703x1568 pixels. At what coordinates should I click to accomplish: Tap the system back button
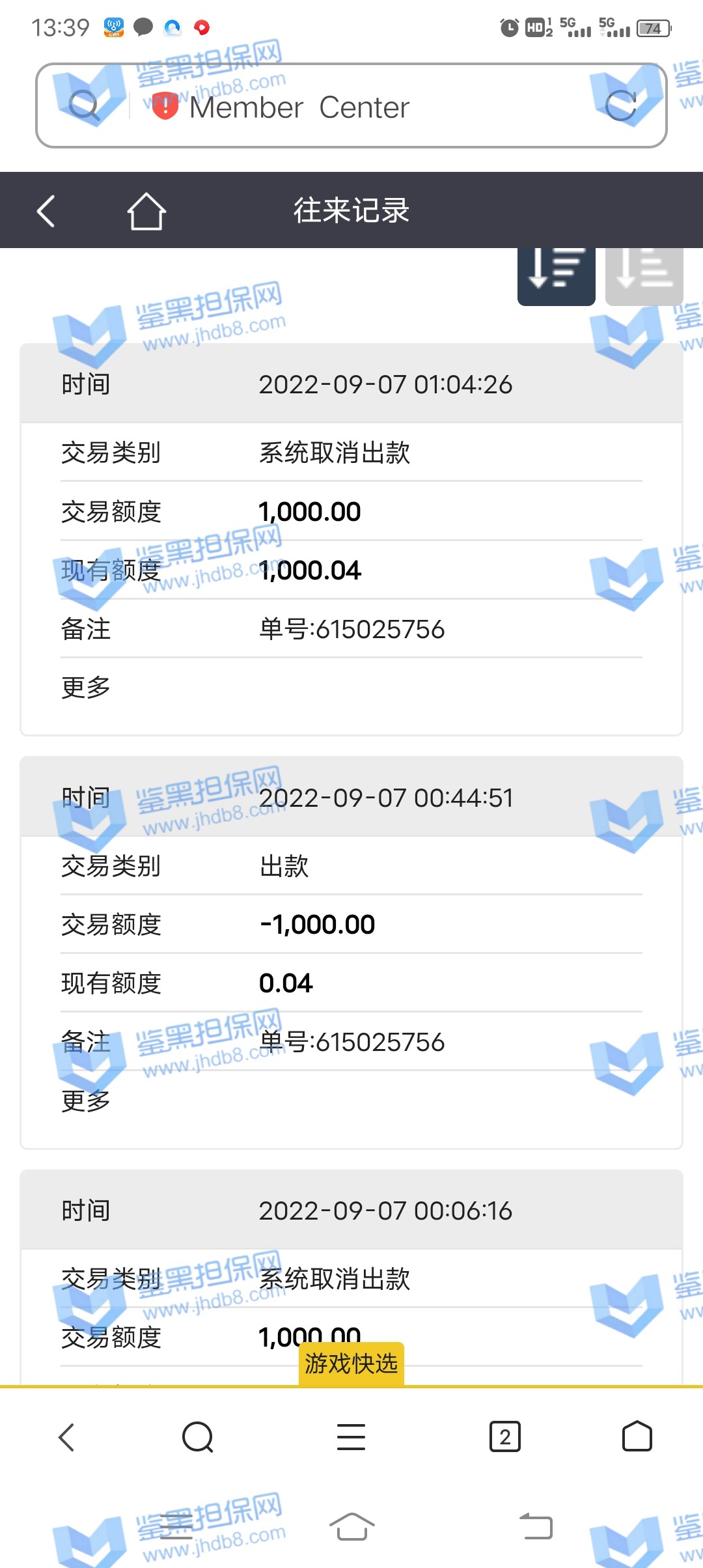536,1527
